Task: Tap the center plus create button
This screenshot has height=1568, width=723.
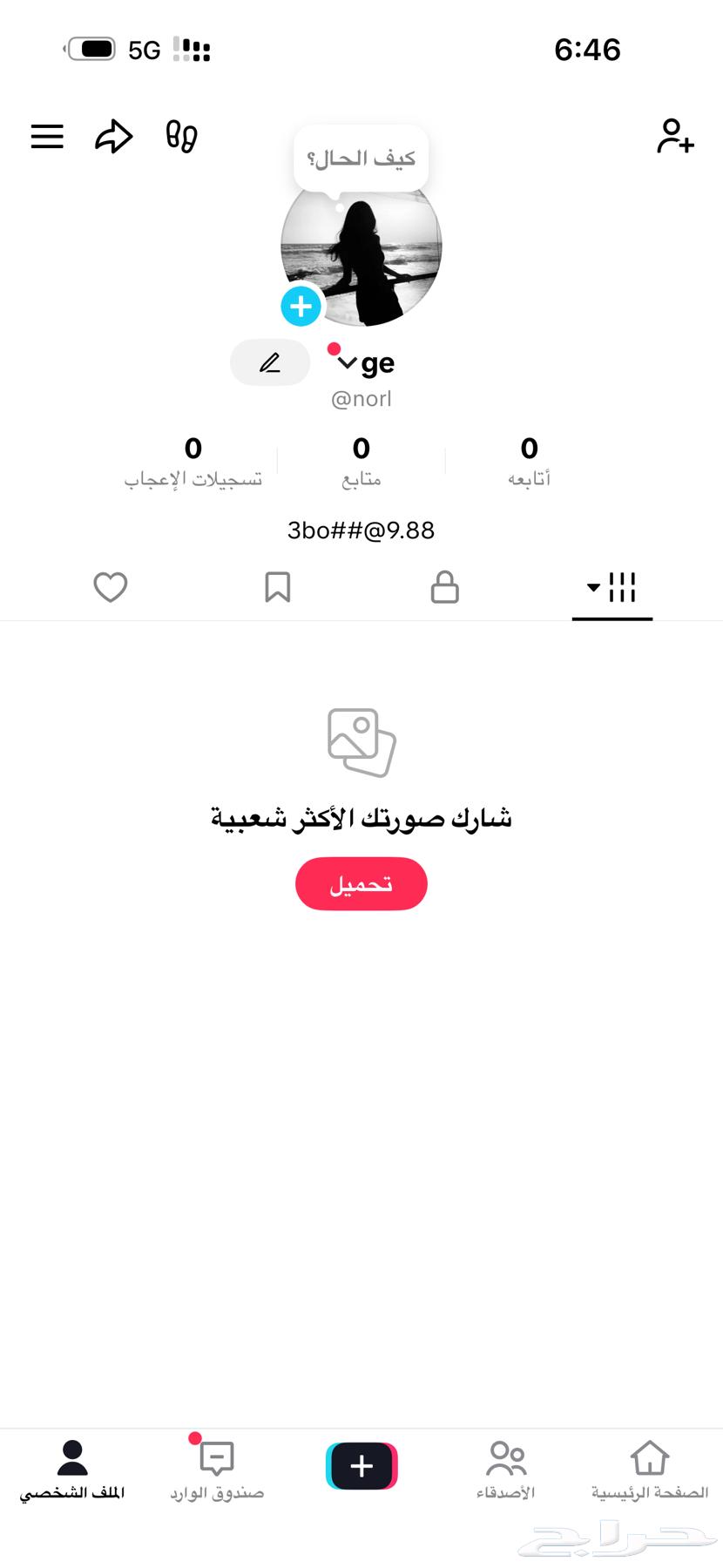Action: [x=361, y=1465]
